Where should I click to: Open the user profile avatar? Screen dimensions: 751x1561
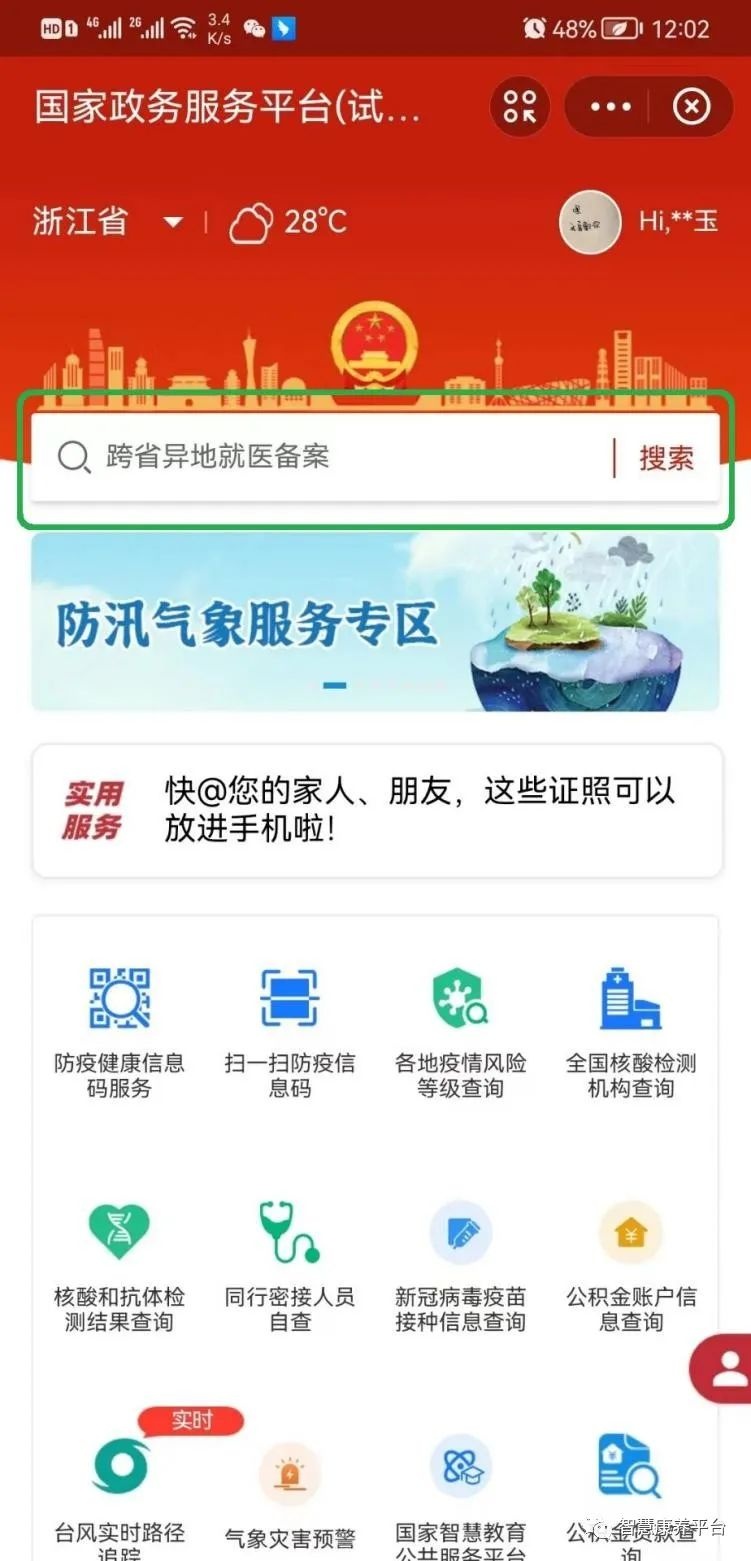[590, 222]
